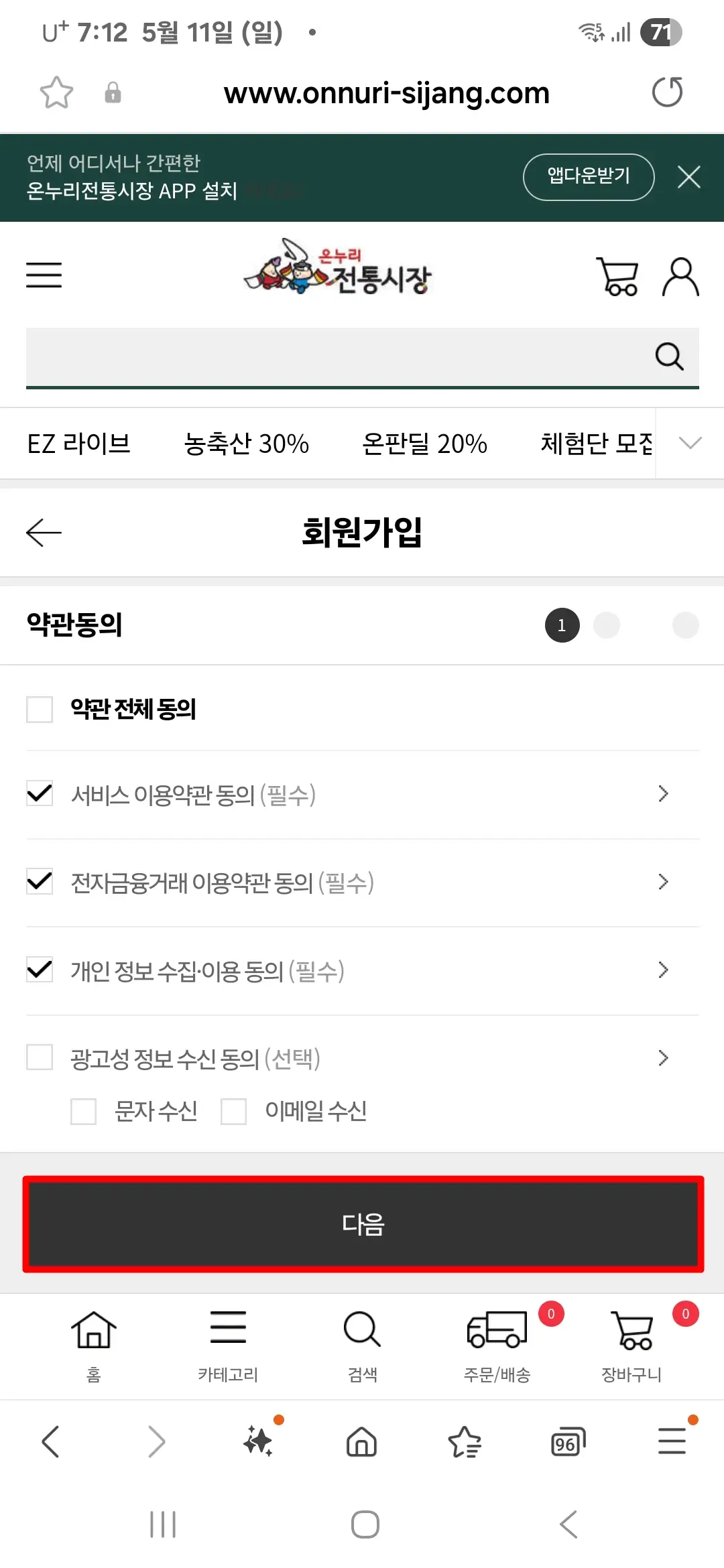This screenshot has width=724, height=1568.
Task: Expand the category bar chevron near 체험단 모집
Action: pos(690,443)
